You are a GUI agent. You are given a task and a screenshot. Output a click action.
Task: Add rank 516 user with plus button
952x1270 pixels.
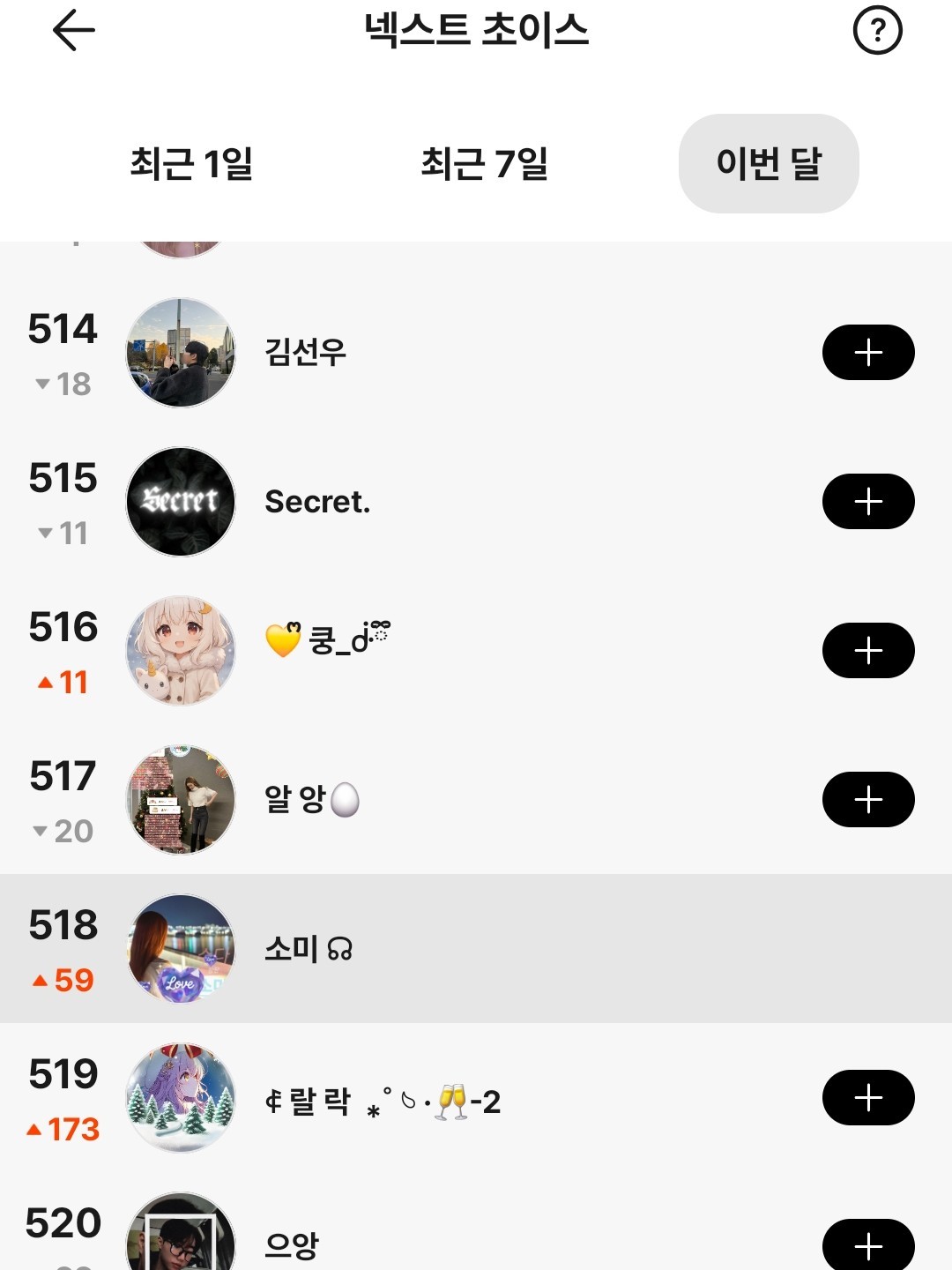[x=868, y=651]
